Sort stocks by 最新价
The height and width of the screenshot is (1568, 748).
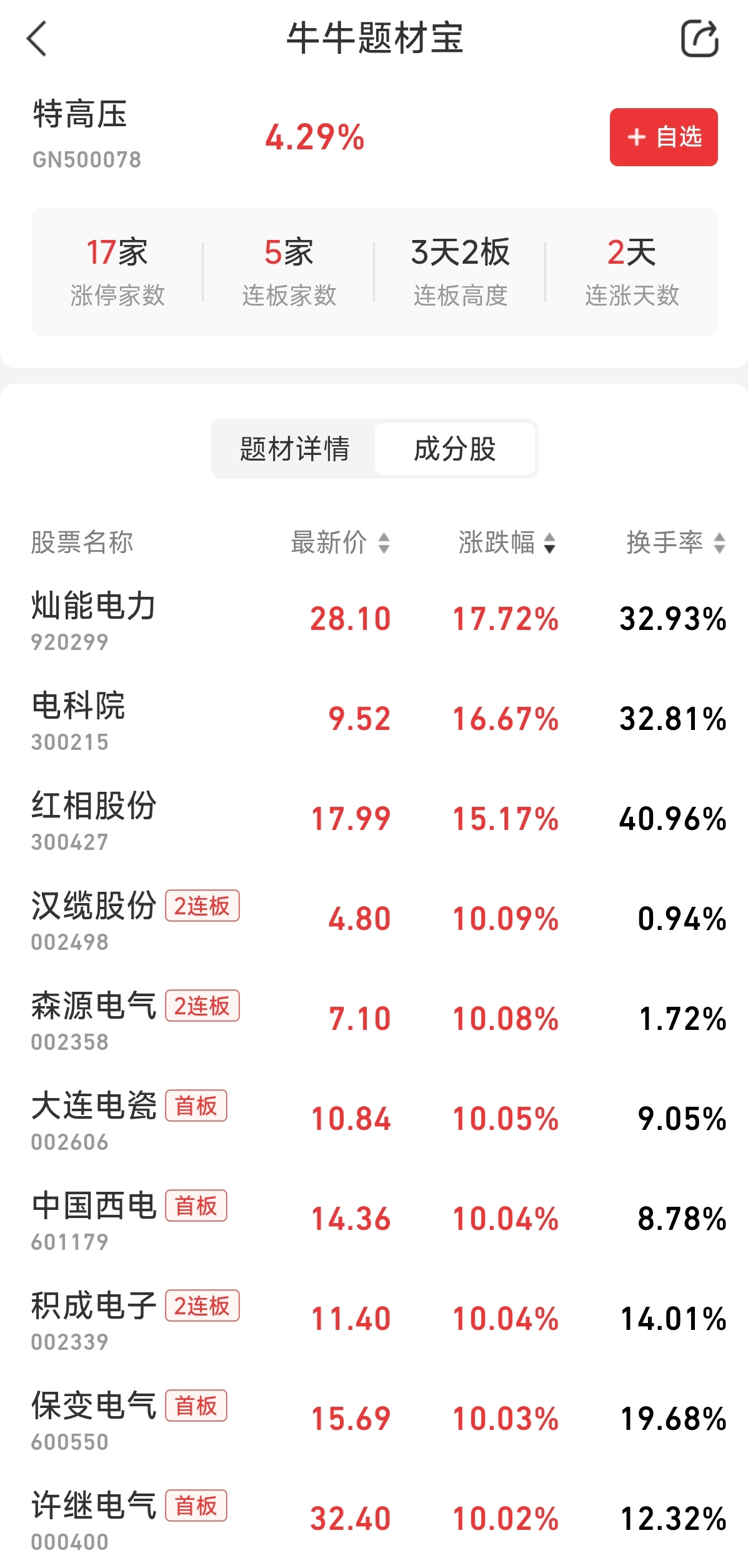point(341,542)
